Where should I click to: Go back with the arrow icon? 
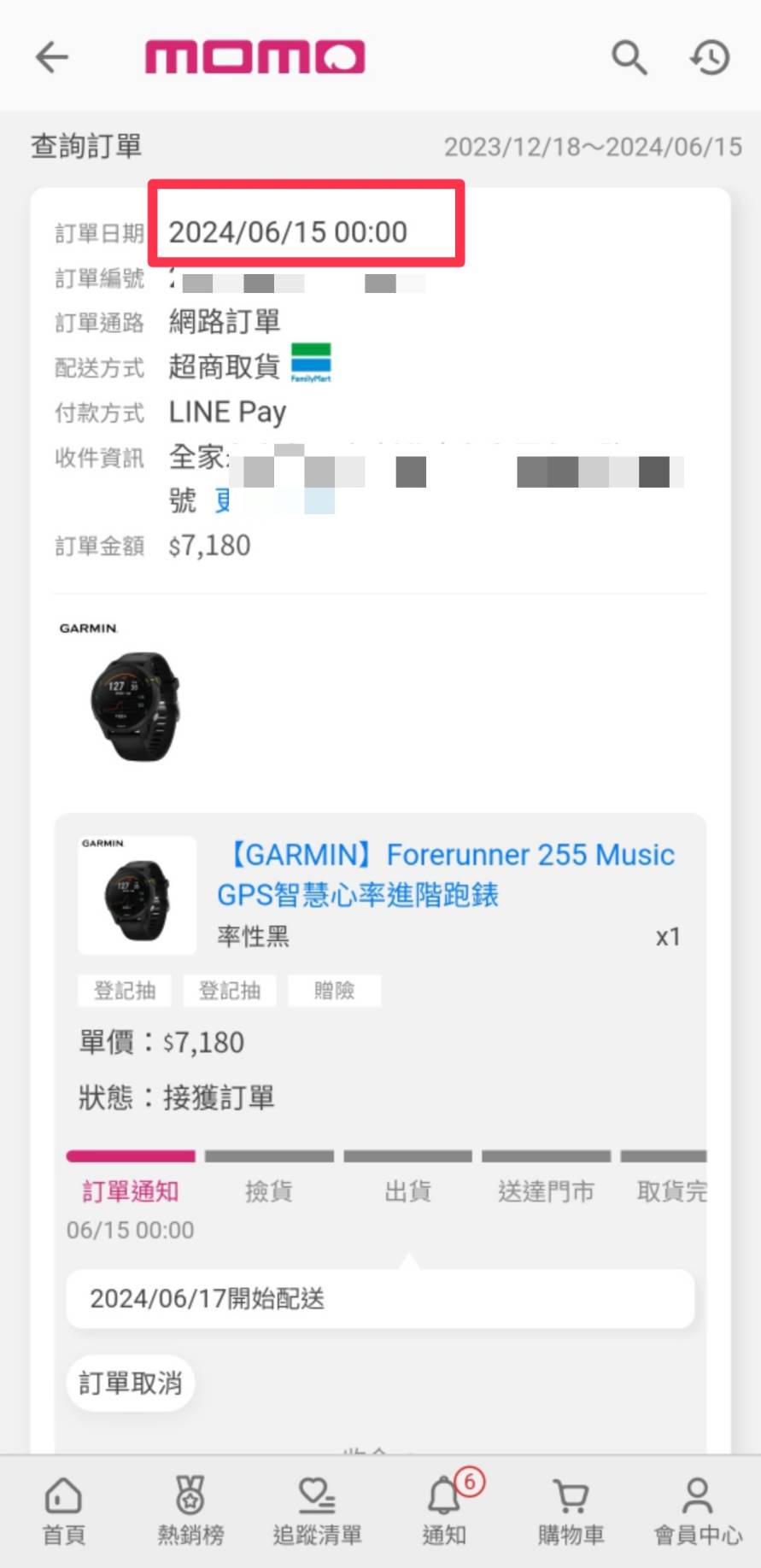pos(51,57)
